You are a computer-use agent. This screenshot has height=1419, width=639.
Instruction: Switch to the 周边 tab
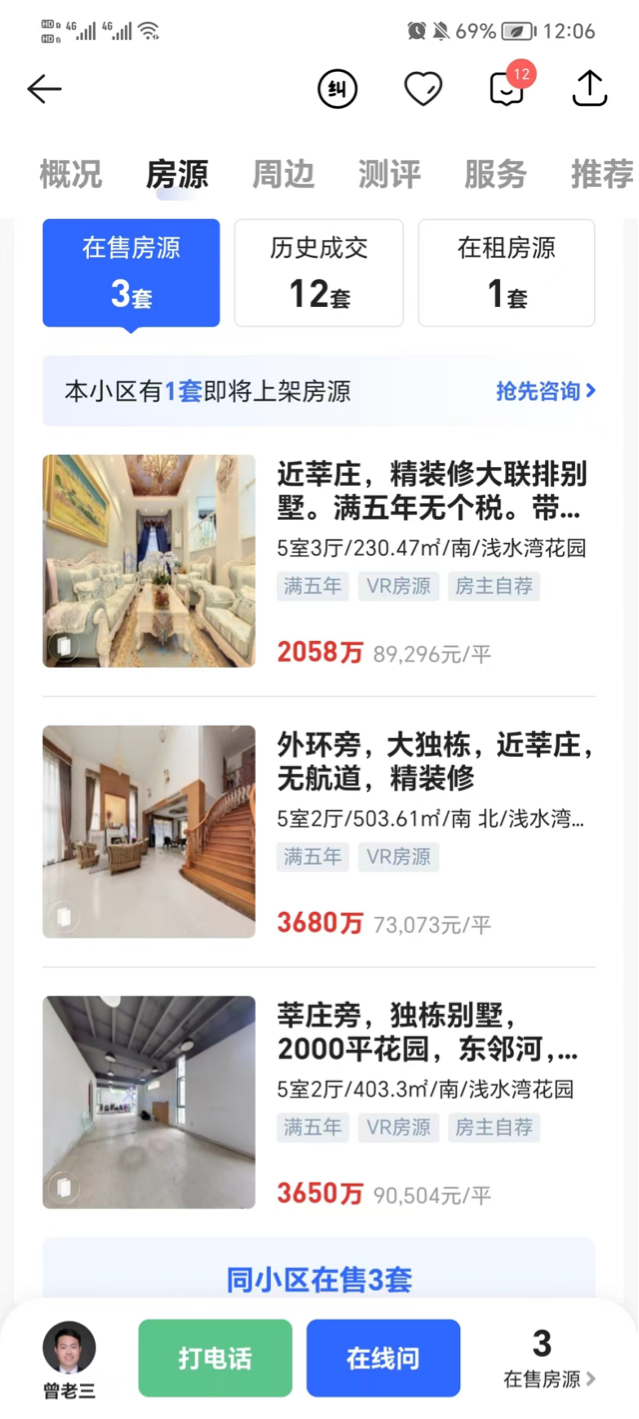coord(283,174)
